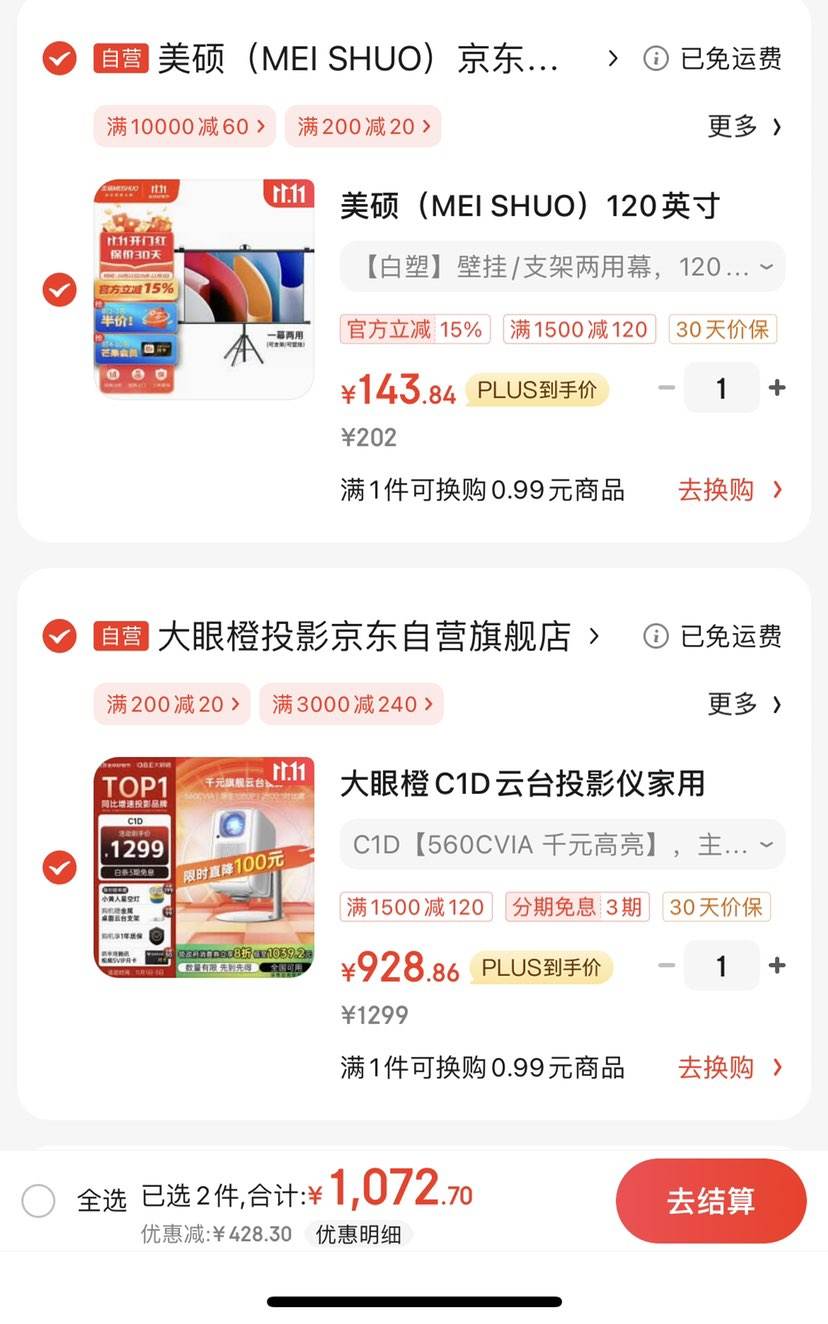Click the info icon next to 已免运费

click(x=656, y=58)
